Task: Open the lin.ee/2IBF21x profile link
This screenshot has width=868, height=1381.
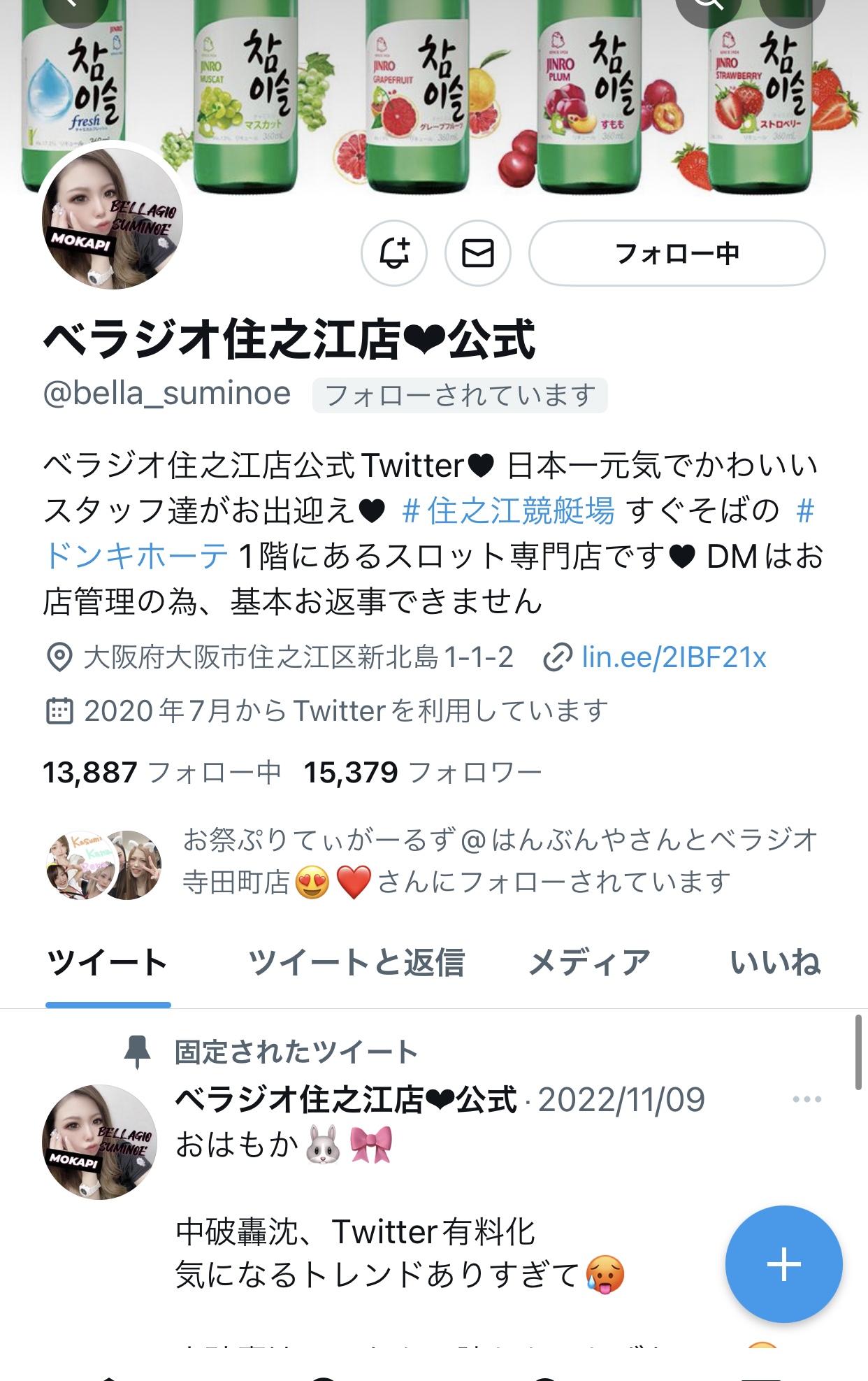Action: coord(674,656)
